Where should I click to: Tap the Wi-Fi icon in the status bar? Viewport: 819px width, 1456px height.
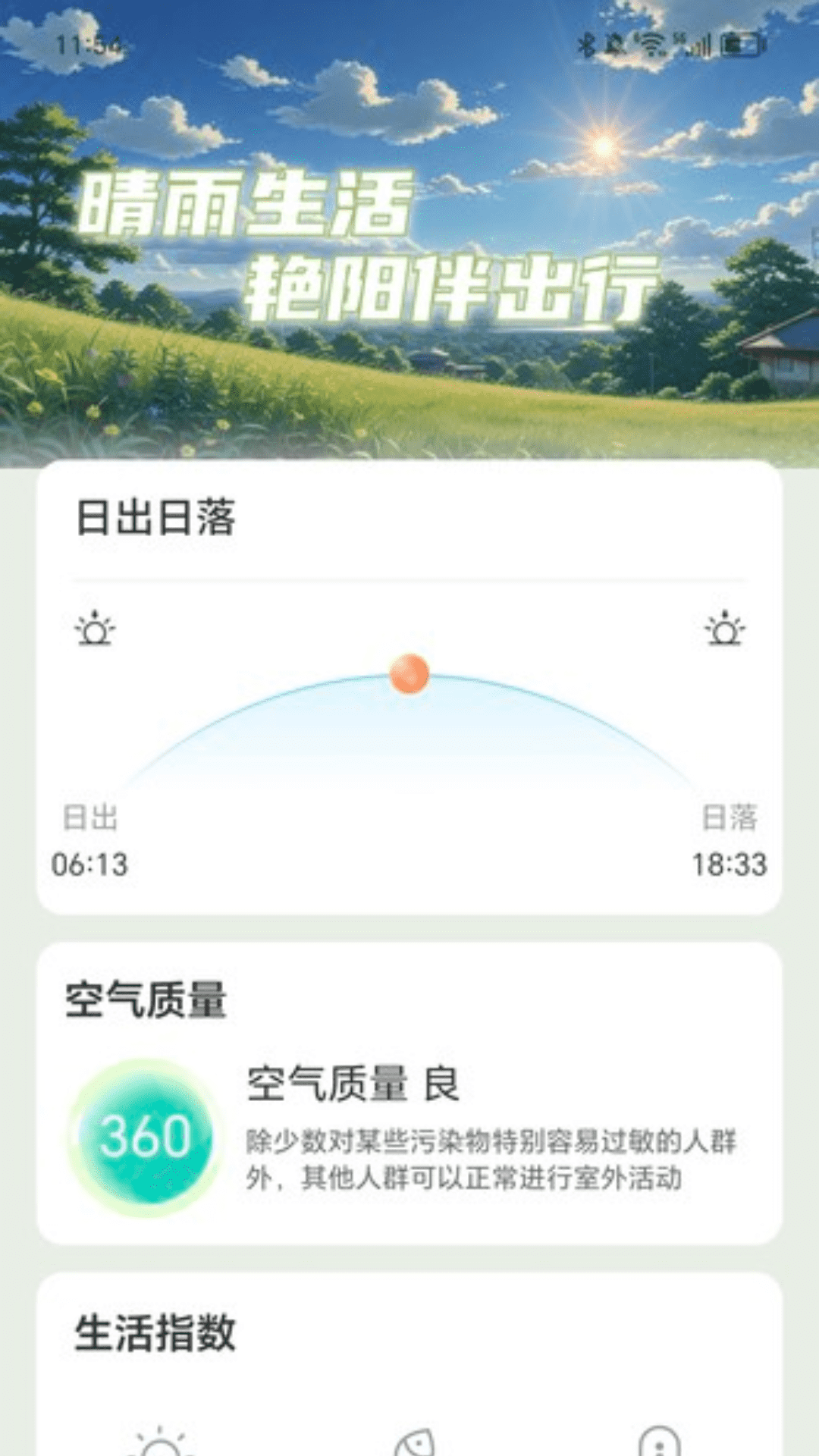coord(651,44)
